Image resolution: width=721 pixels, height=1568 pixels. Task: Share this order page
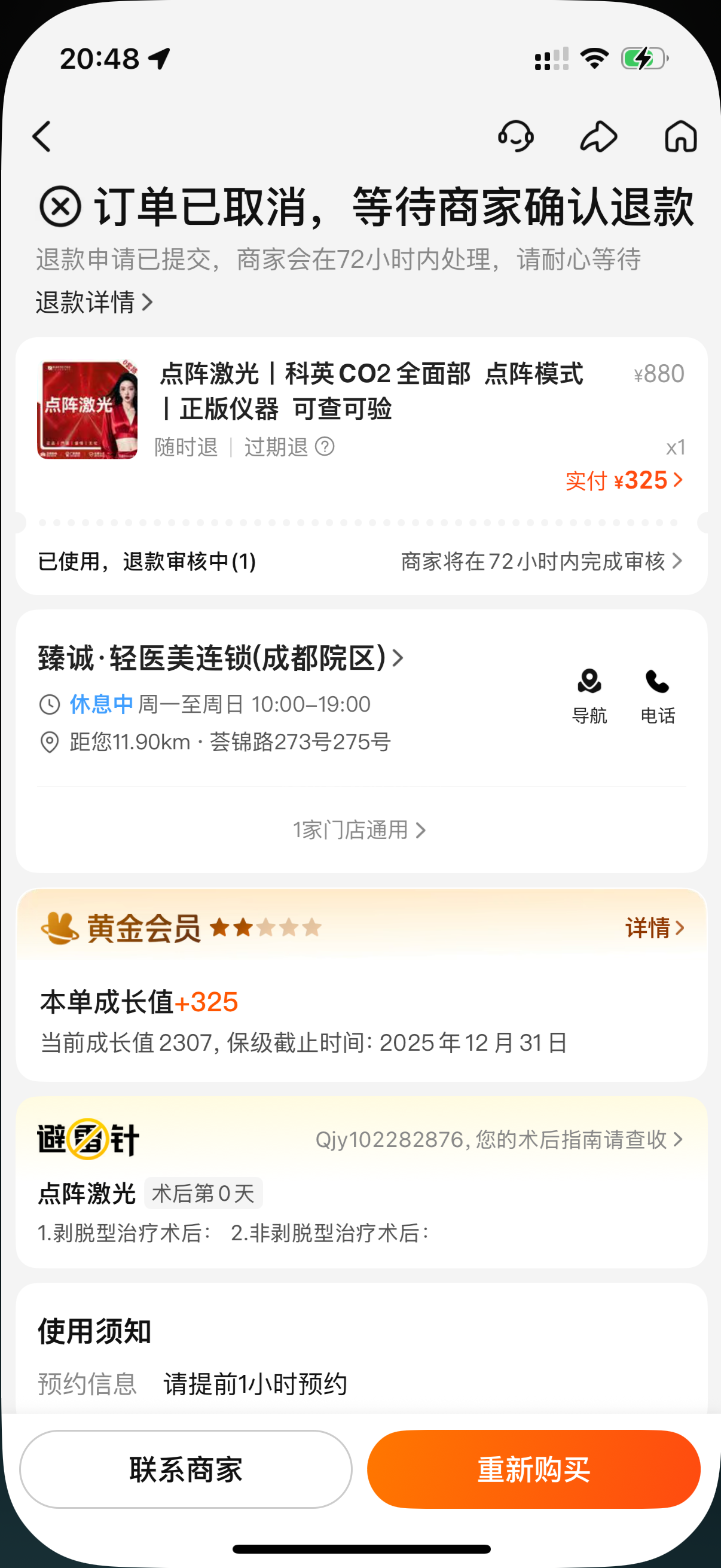pos(598,136)
